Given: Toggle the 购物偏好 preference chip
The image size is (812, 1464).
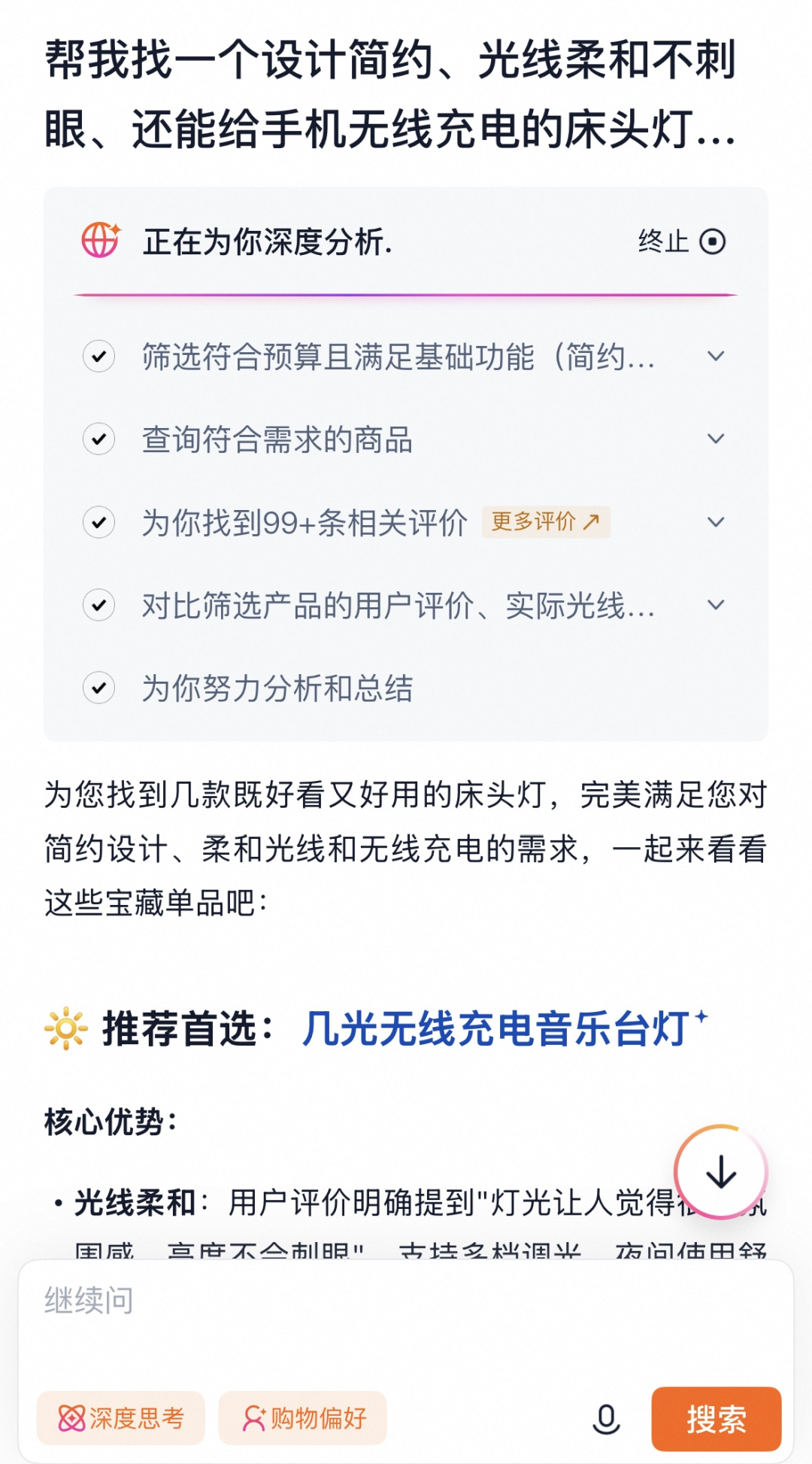Looking at the screenshot, I should [303, 1417].
